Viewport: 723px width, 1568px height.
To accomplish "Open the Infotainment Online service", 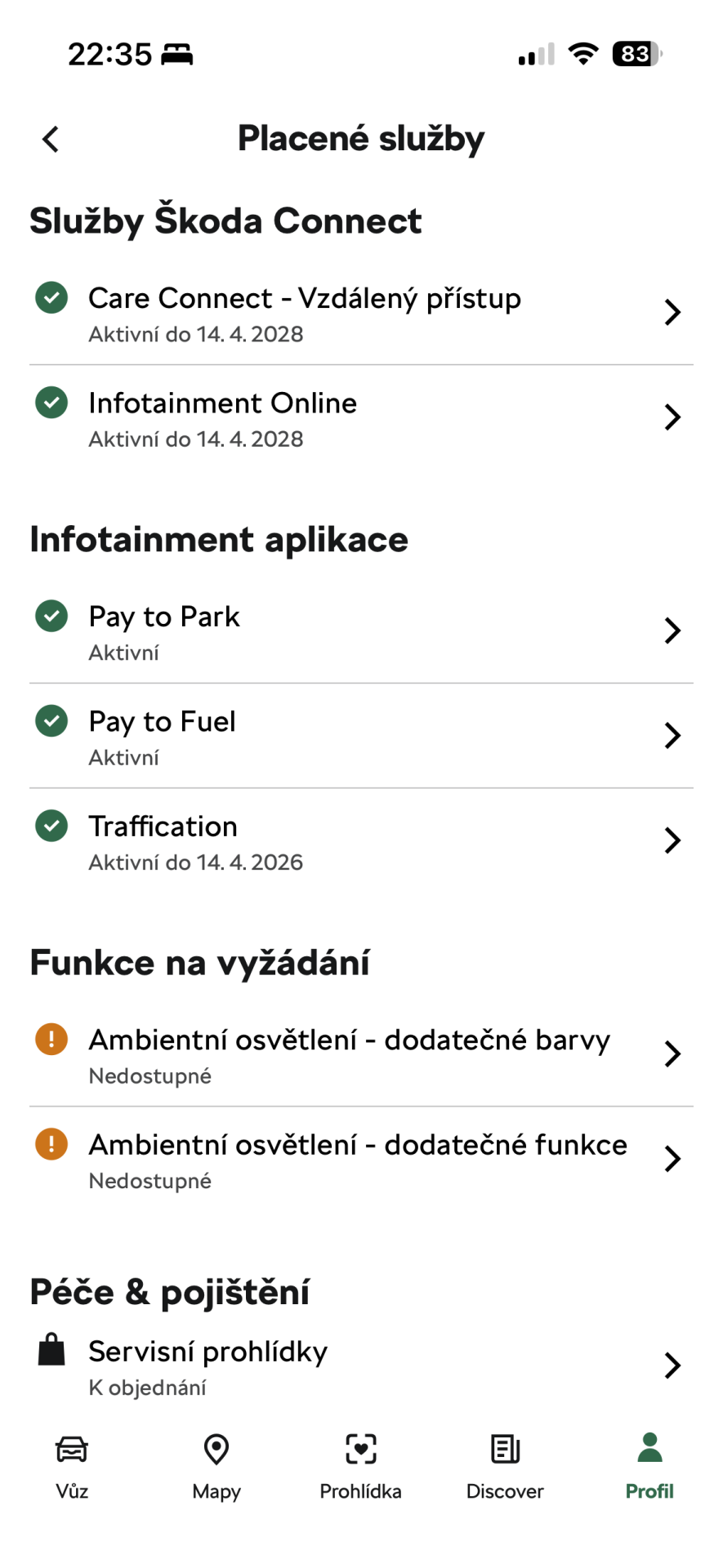I will (361, 418).
